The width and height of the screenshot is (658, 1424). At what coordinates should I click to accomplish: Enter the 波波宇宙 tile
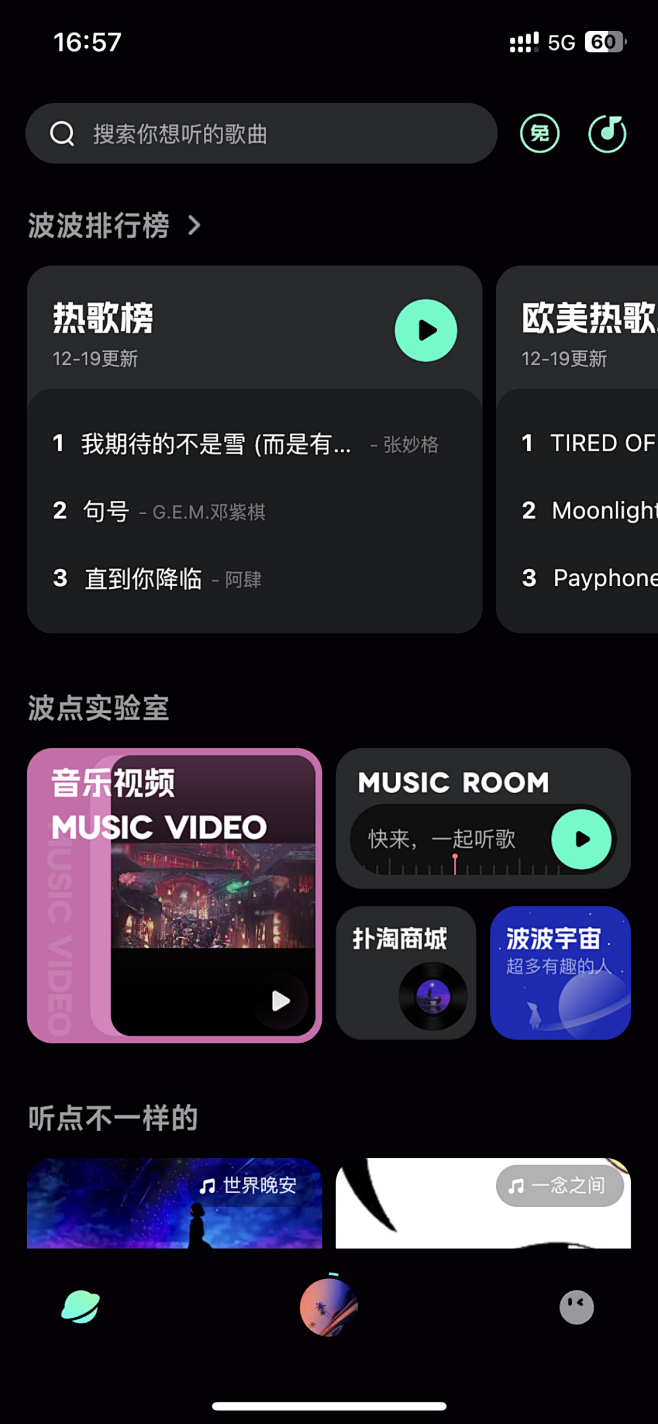coord(560,973)
